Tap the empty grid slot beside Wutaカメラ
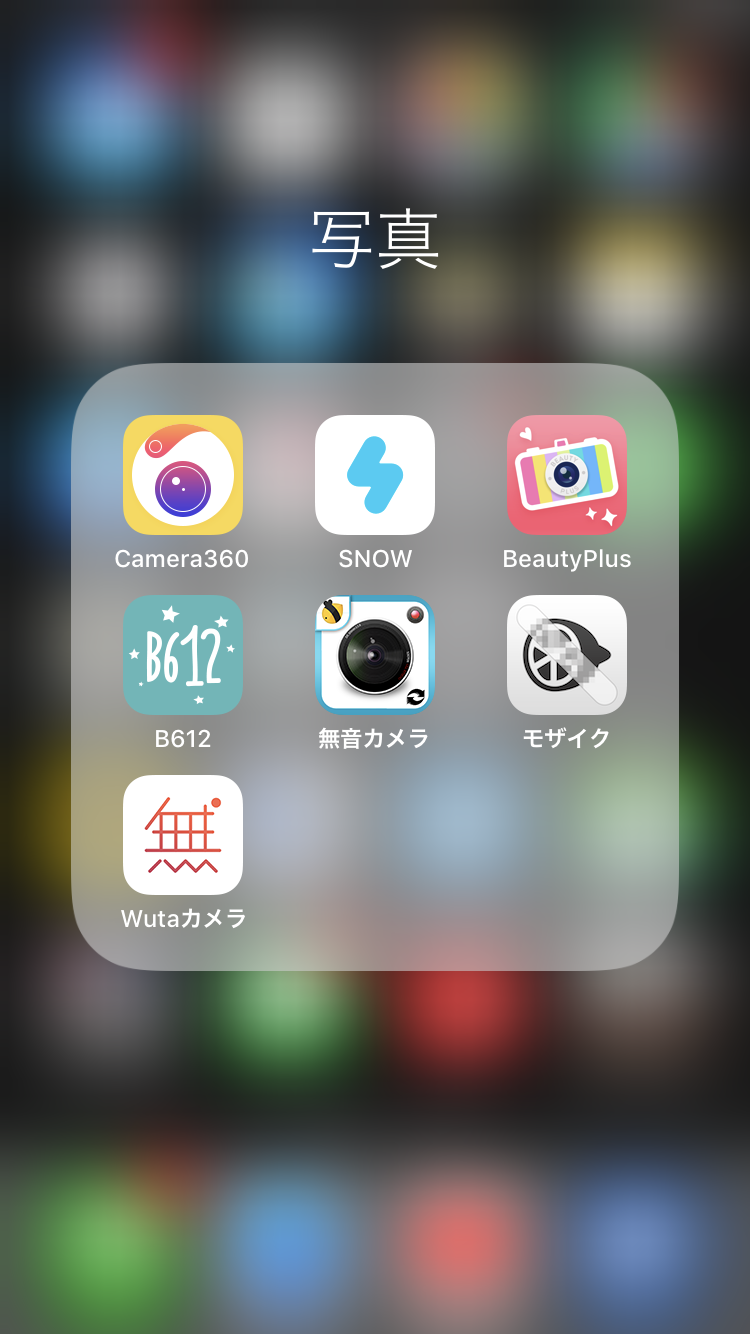The image size is (750, 1334). 375,835
